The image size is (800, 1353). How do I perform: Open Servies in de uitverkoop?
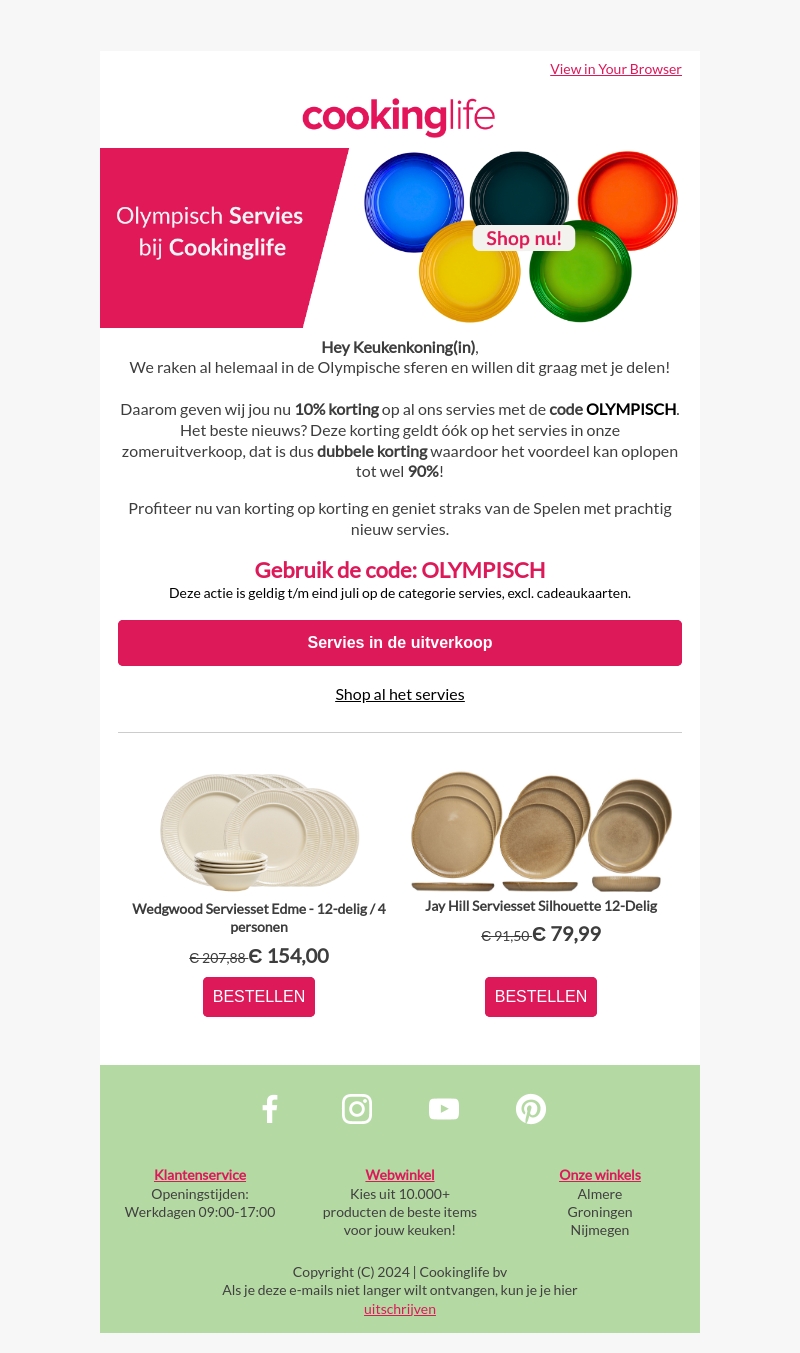click(x=400, y=642)
